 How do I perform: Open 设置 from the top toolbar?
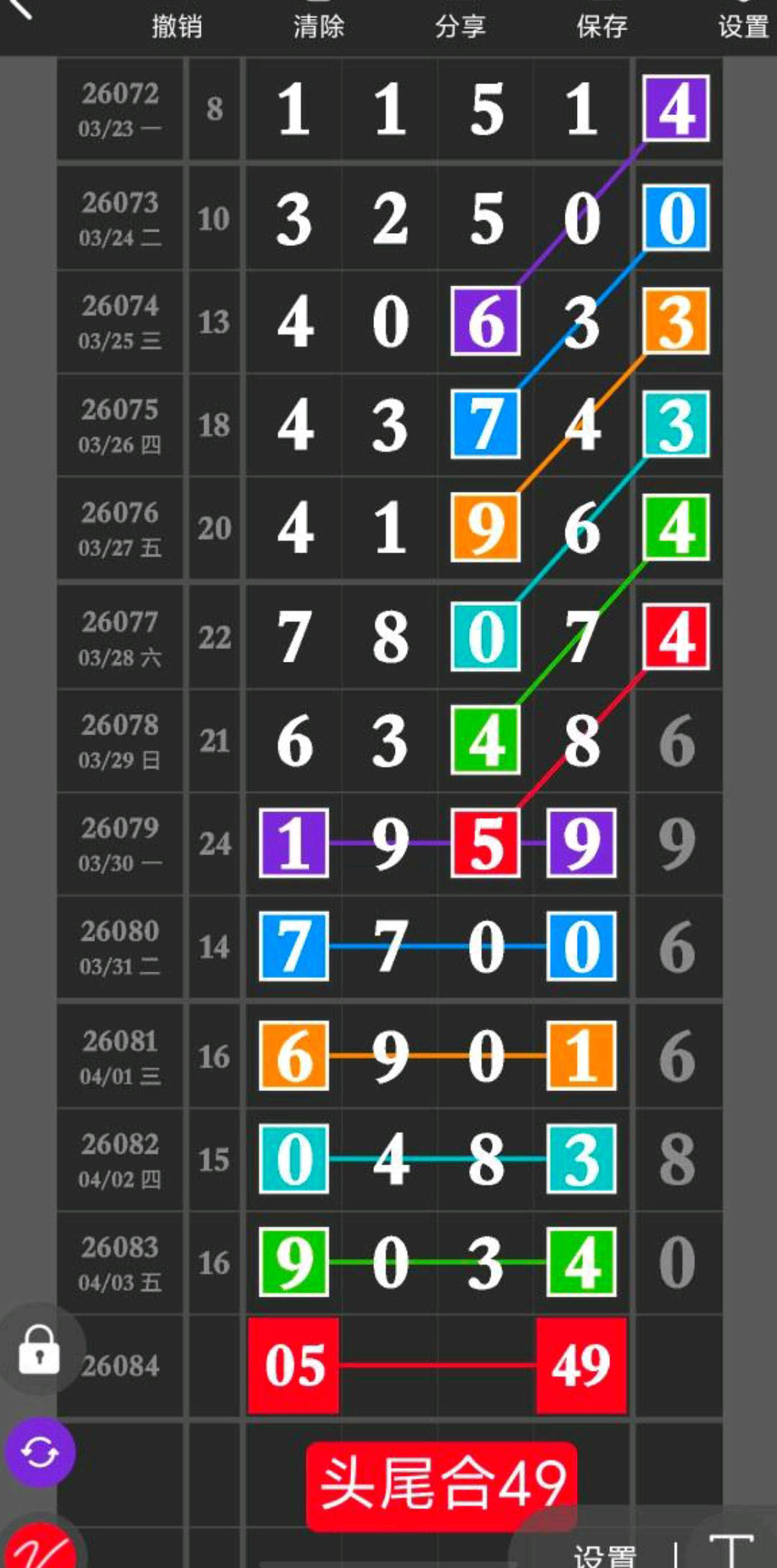(x=745, y=27)
